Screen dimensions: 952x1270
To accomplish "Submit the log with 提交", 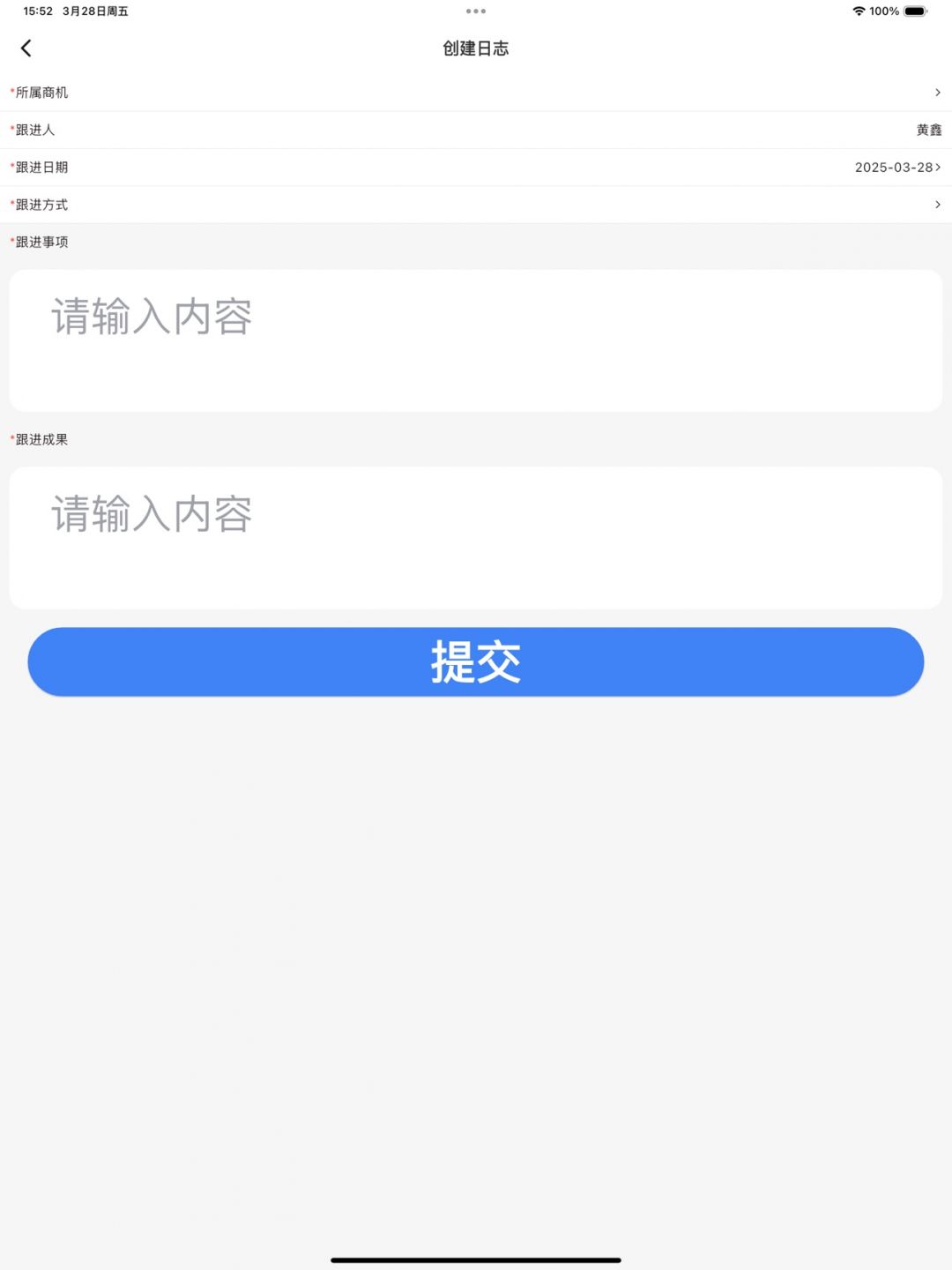I will click(x=476, y=662).
